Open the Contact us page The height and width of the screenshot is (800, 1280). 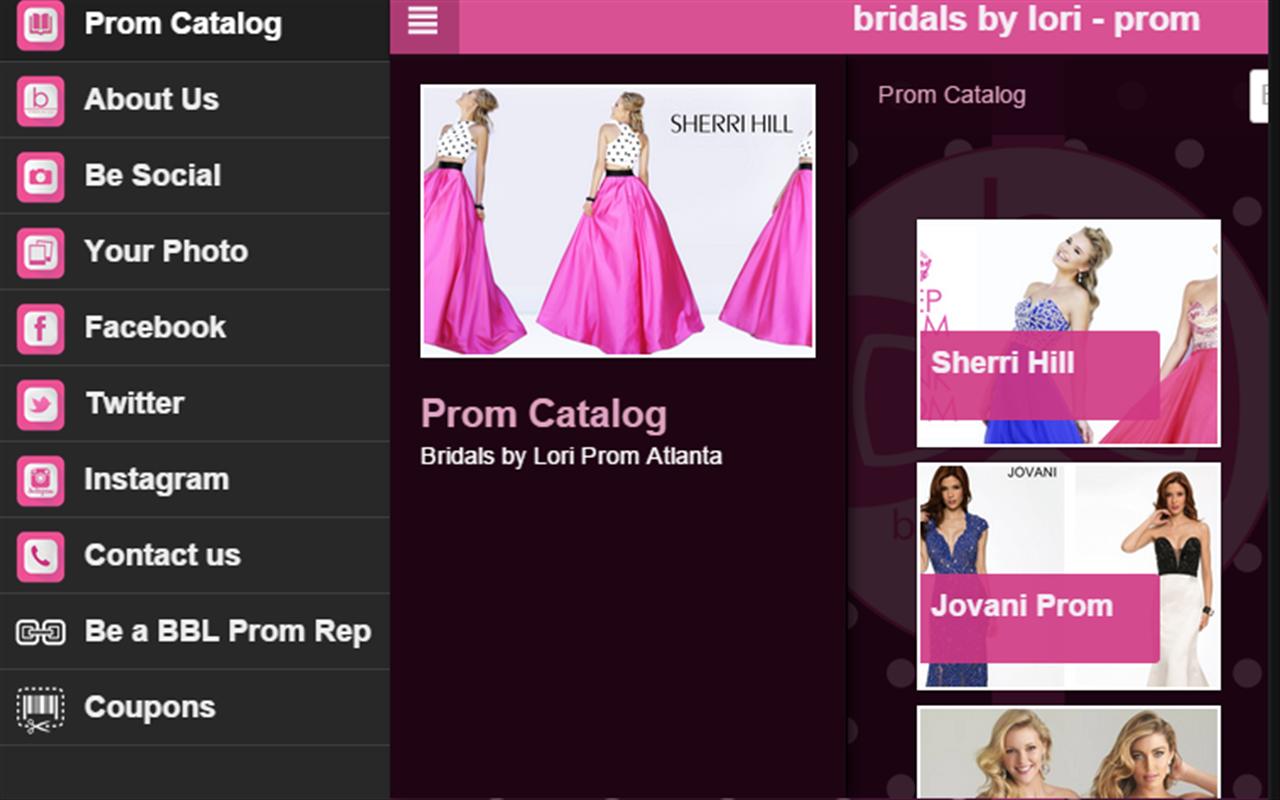point(162,555)
